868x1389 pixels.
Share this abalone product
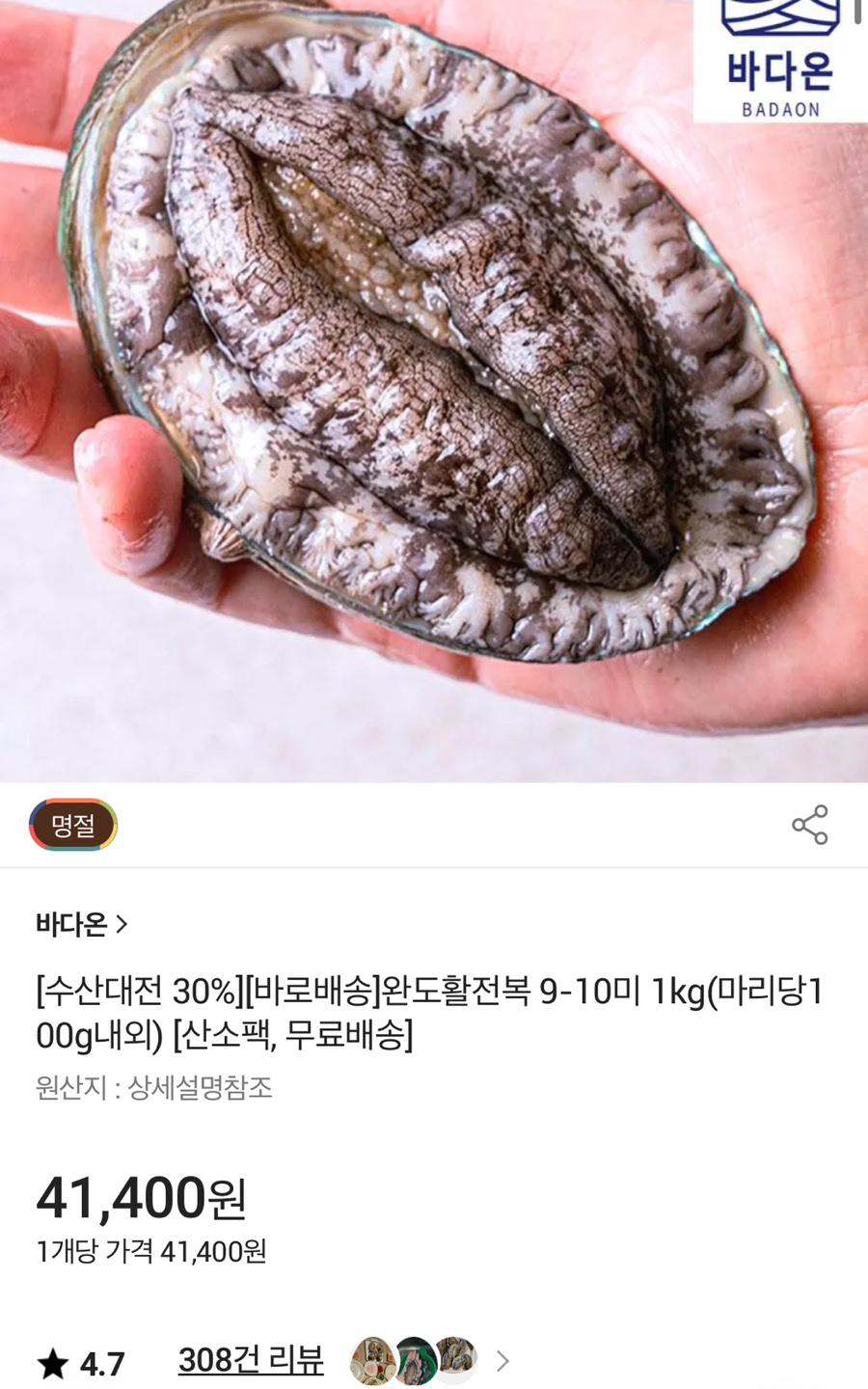click(809, 826)
